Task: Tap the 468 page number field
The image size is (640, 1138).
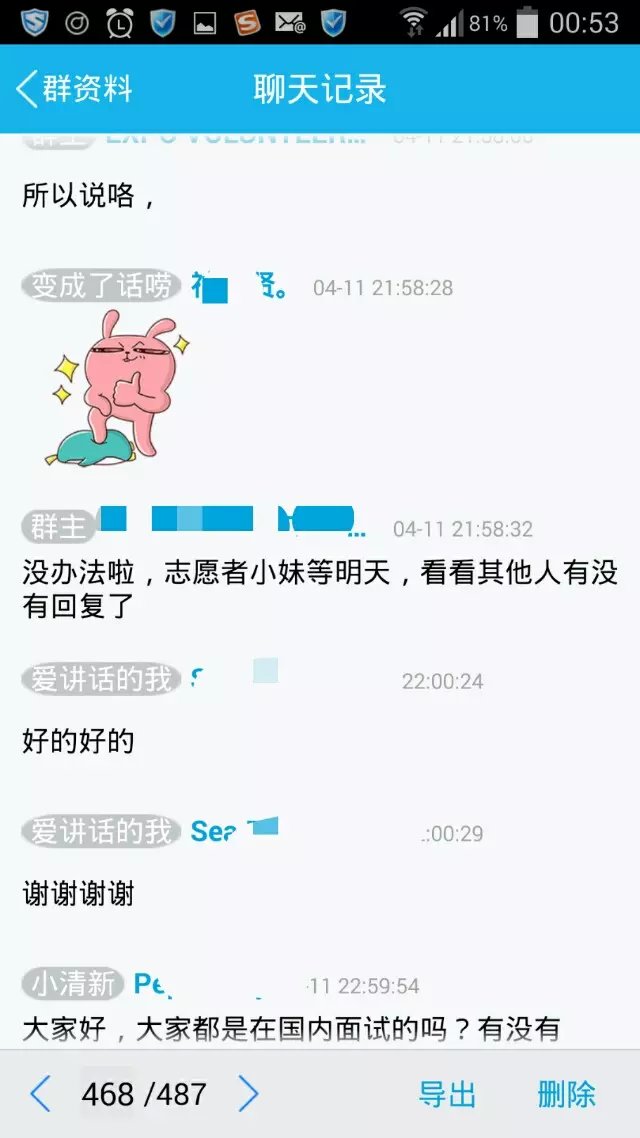Action: 108,1094
